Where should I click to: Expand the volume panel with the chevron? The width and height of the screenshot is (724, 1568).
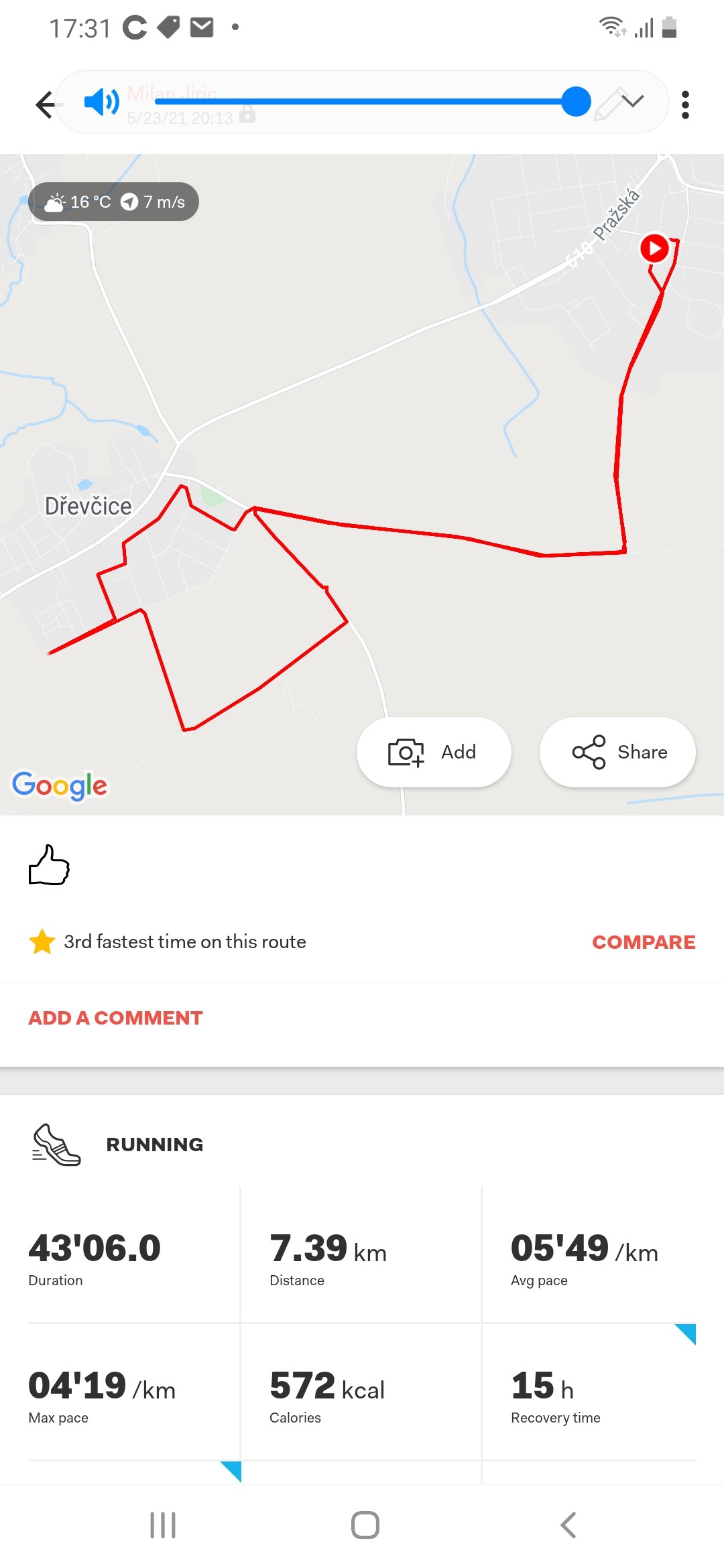[x=632, y=101]
